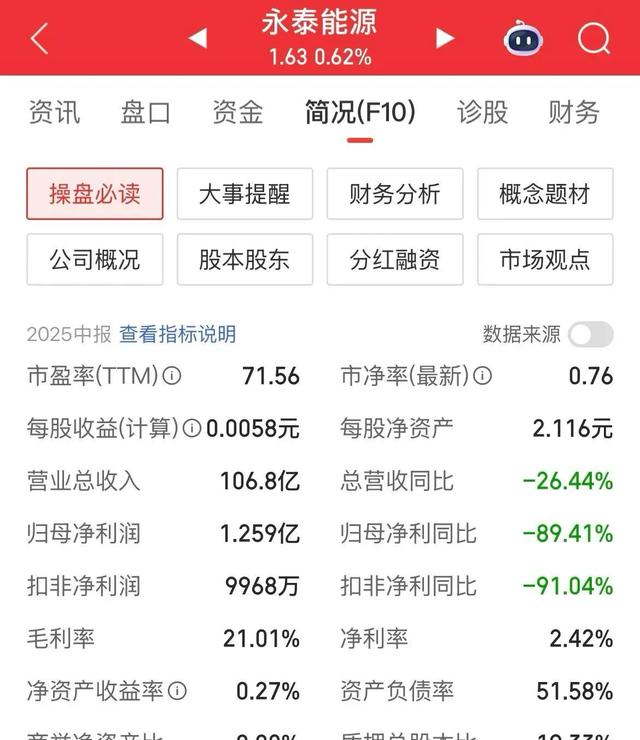Viewport: 640px width, 740px height.
Task: View 财务分析 section
Action: point(395,194)
